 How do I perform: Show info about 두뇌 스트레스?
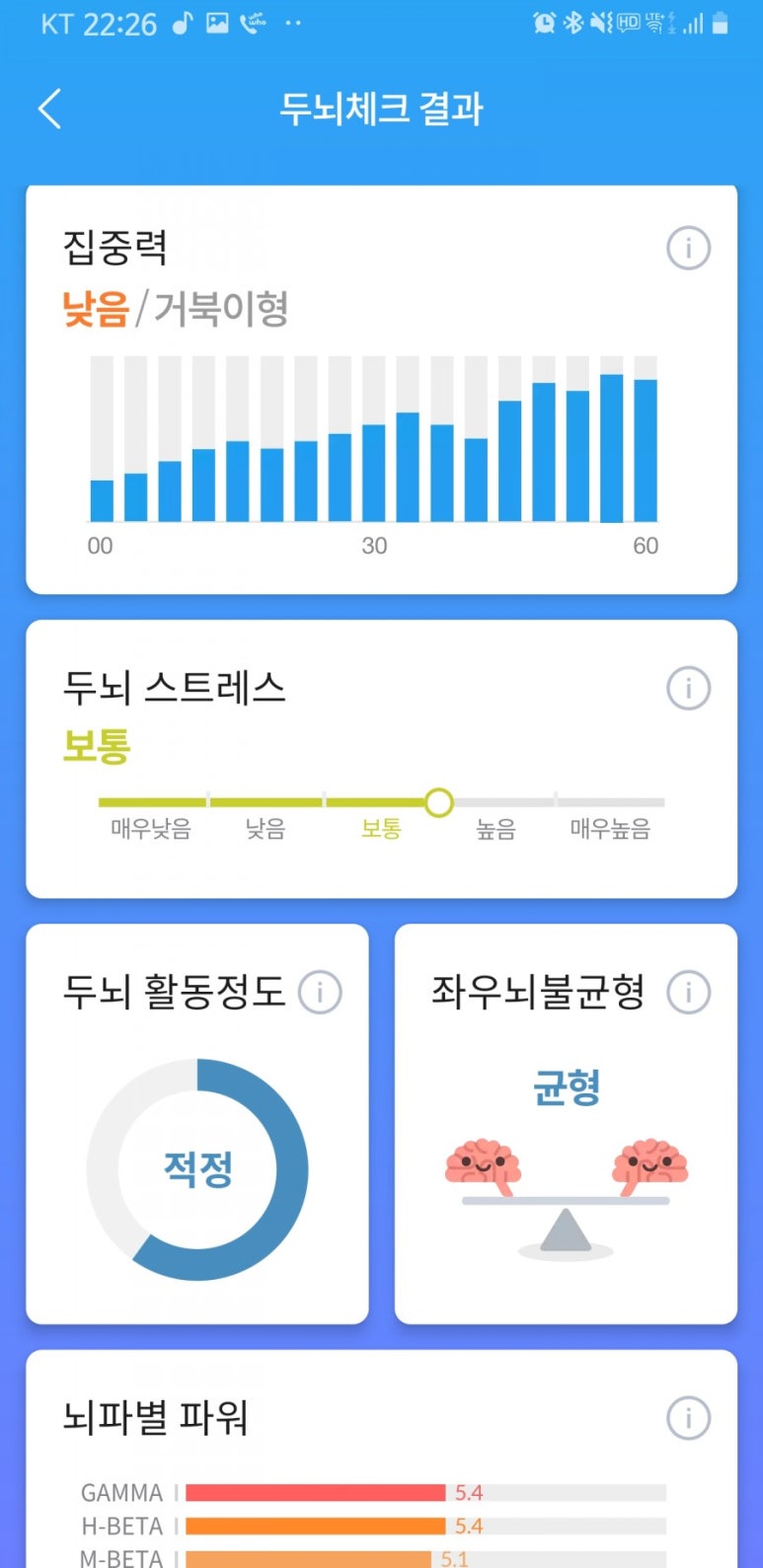click(x=688, y=688)
